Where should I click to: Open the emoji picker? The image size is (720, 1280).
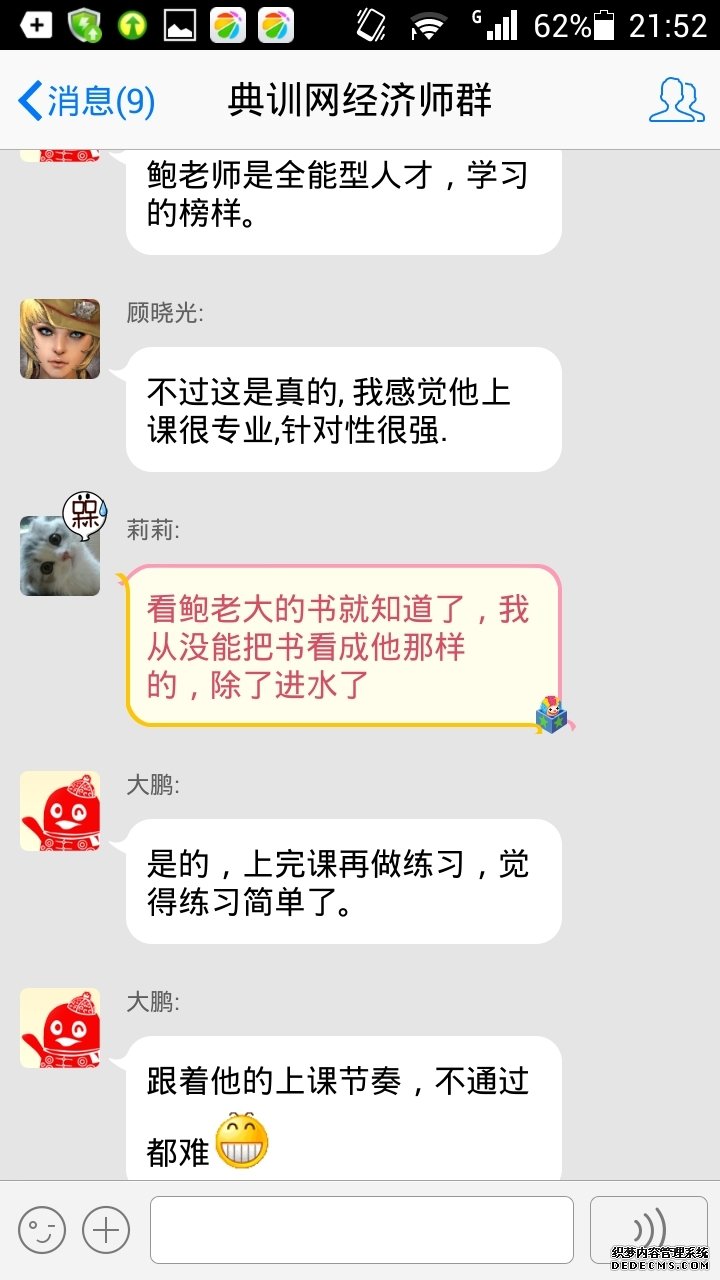pyautogui.click(x=42, y=1230)
